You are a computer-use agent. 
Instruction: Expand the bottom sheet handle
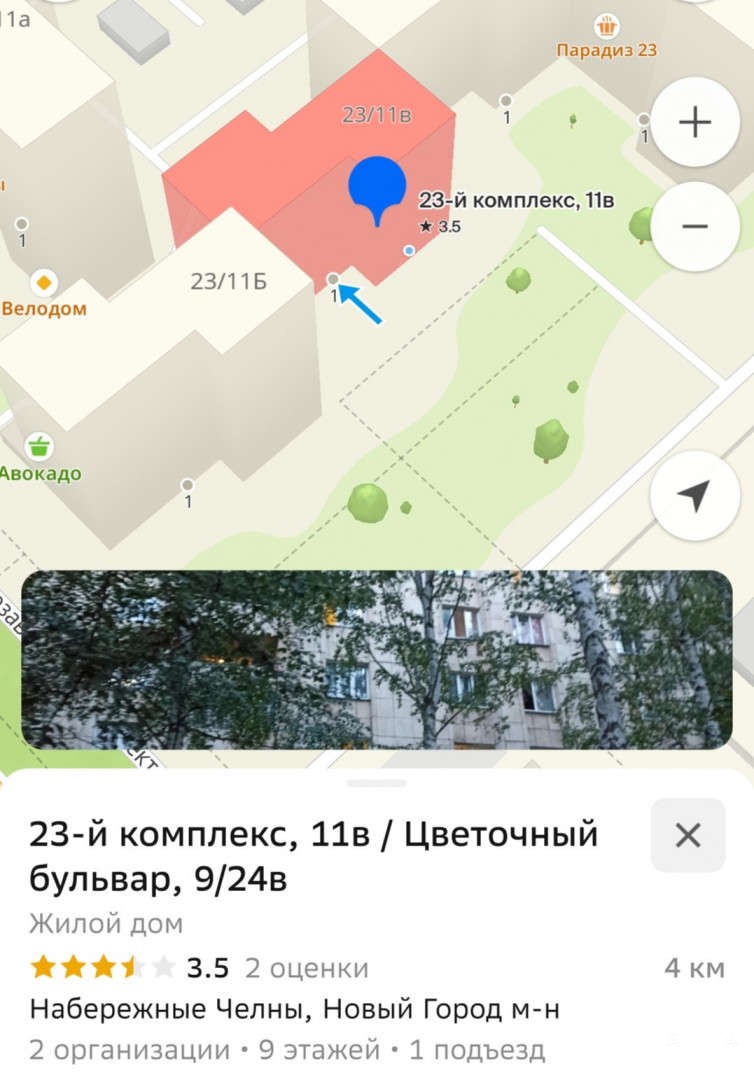377,783
